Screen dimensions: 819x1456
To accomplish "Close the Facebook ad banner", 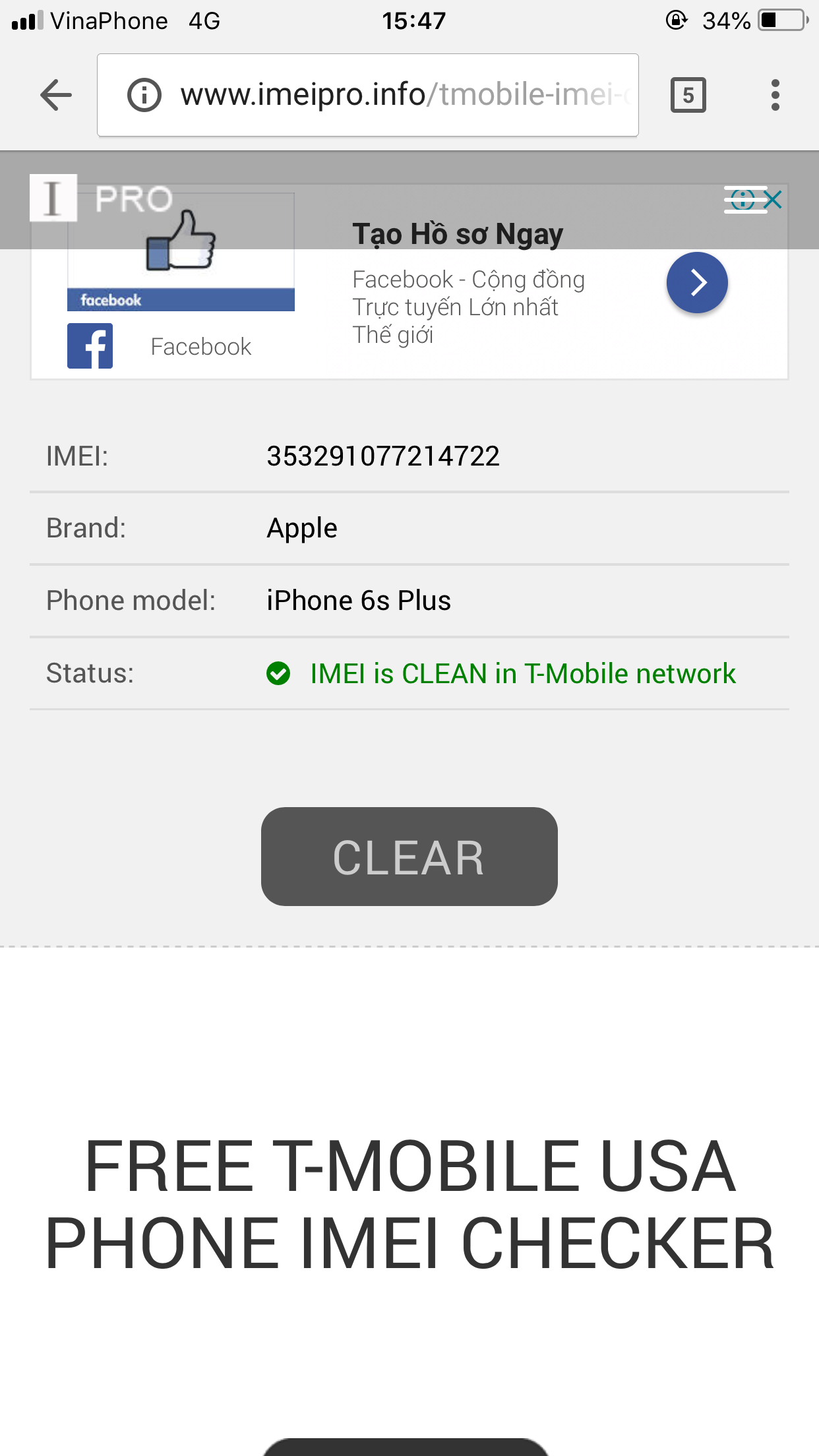I will [x=773, y=199].
